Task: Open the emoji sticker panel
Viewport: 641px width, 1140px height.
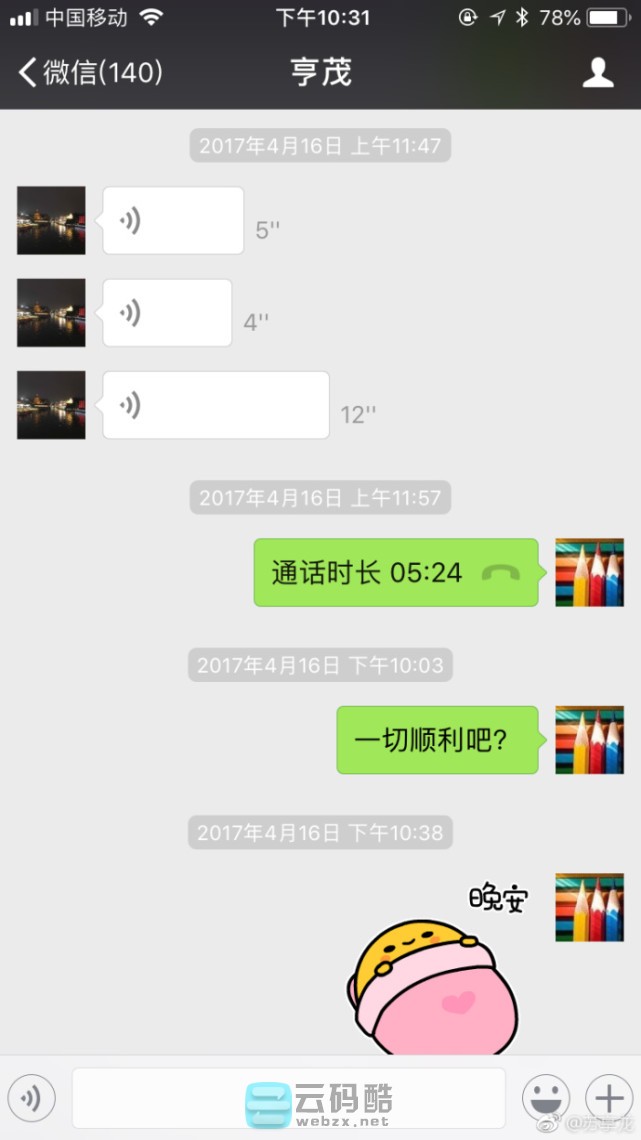Action: pos(546,1098)
